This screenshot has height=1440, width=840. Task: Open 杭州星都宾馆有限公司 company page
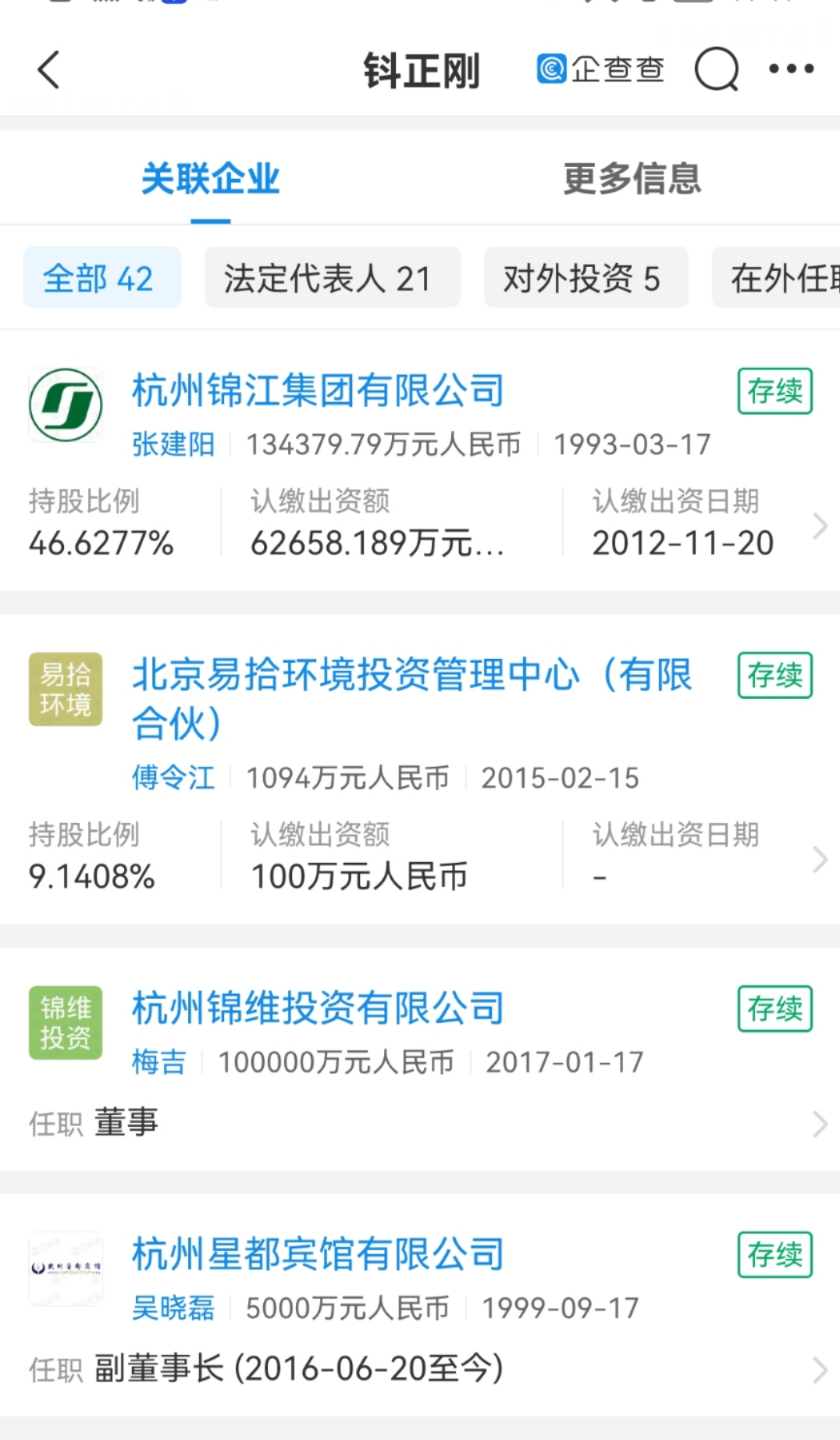coord(318,1254)
